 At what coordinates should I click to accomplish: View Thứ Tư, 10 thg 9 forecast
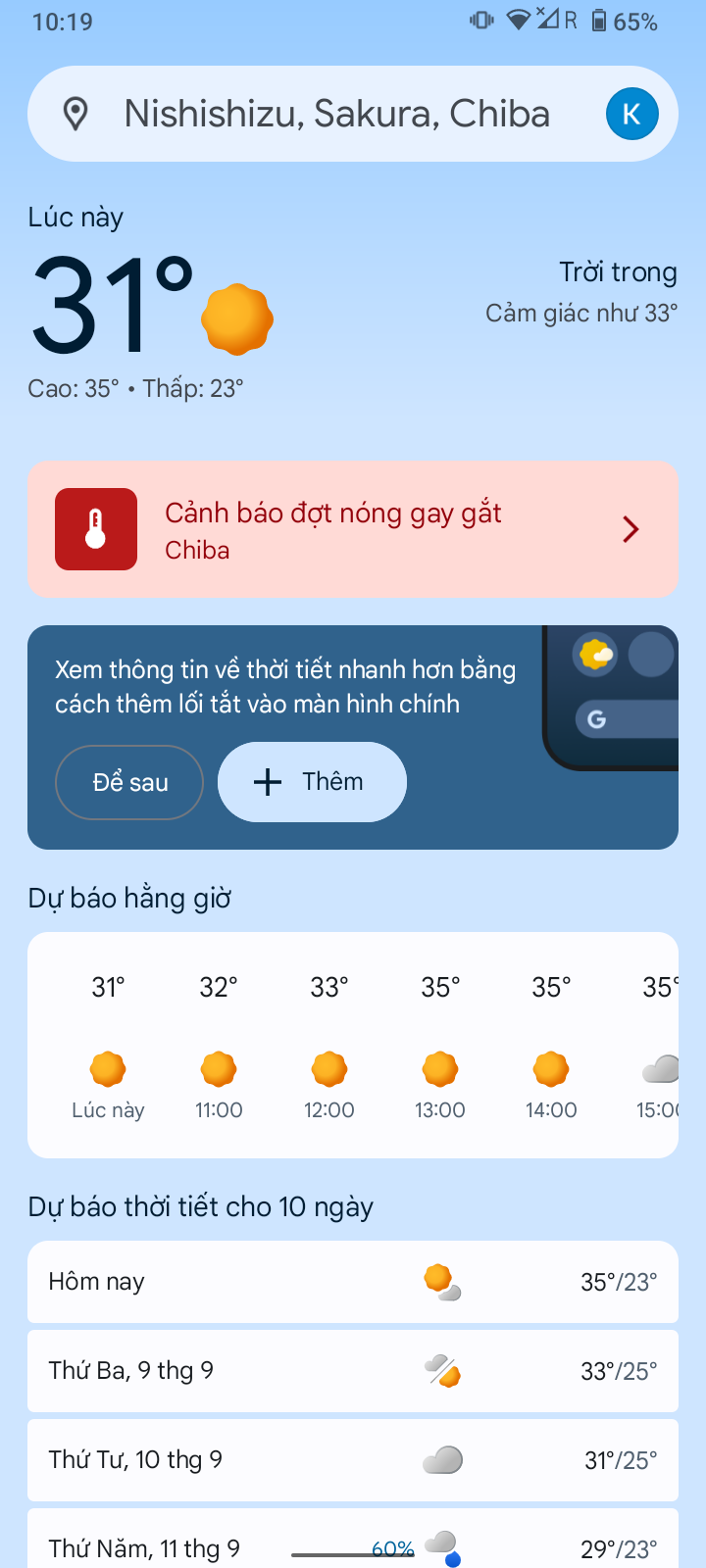coord(353,1459)
